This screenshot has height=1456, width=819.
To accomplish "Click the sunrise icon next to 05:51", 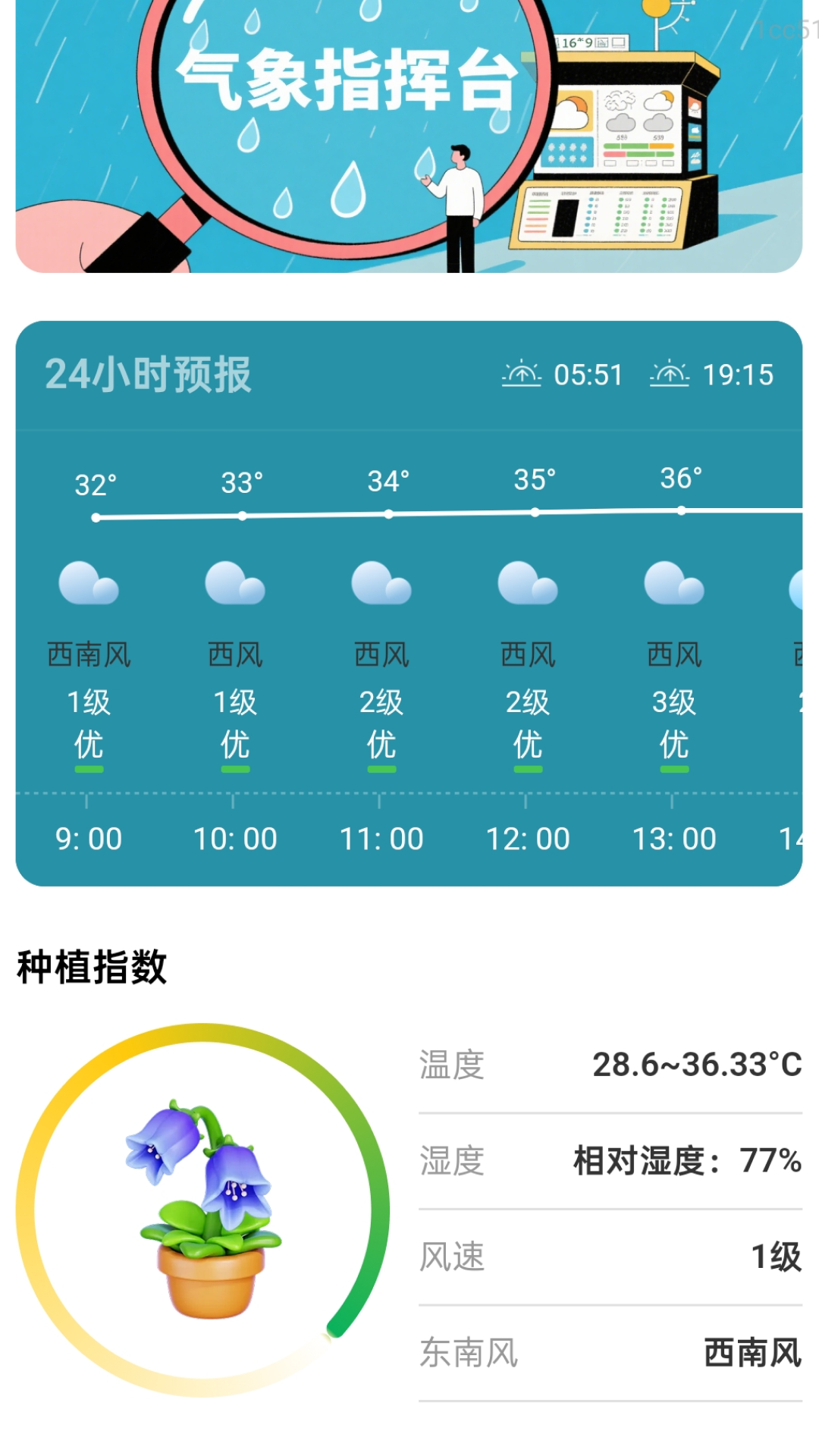I will coord(520,374).
